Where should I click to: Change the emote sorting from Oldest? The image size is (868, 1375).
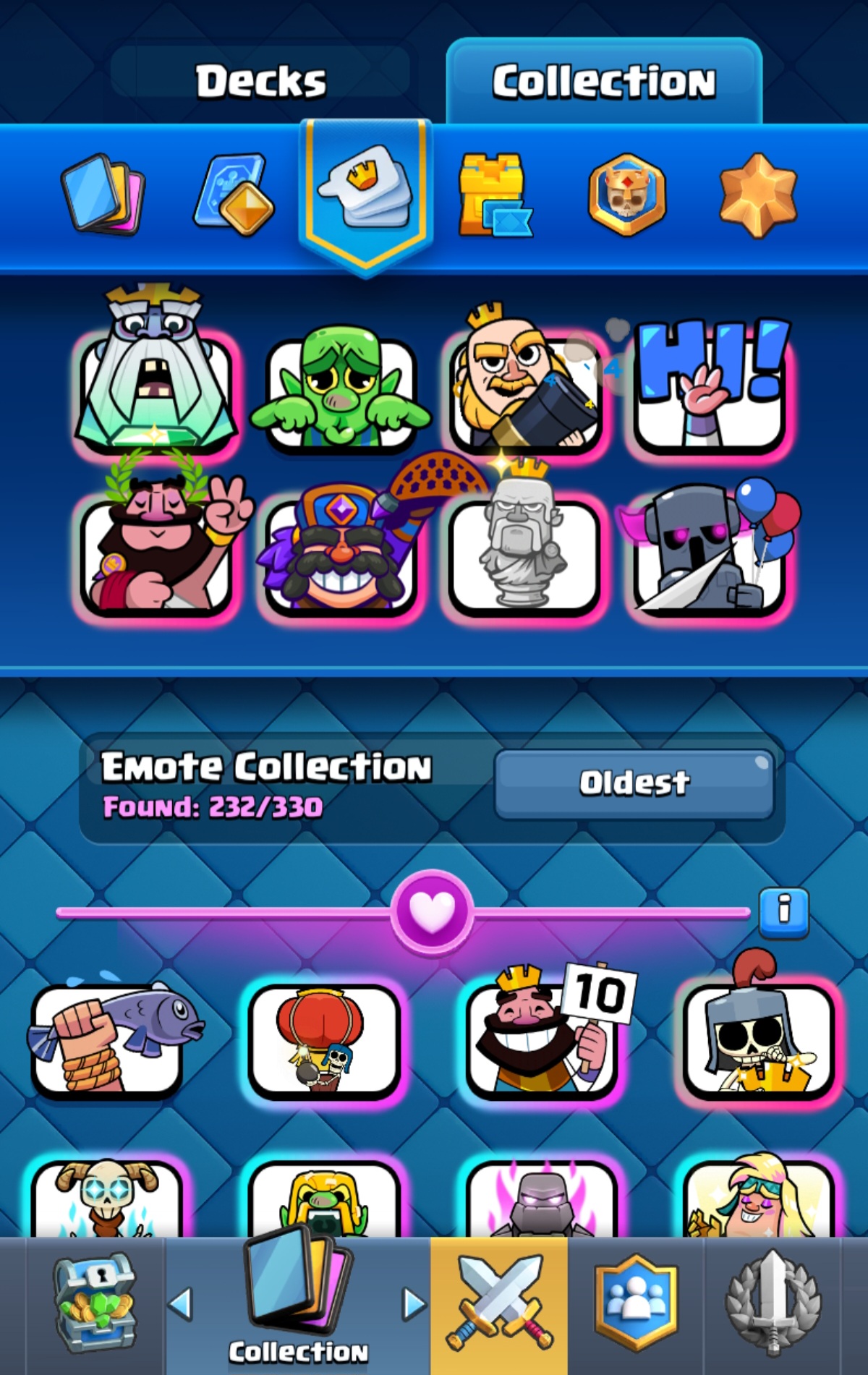pyautogui.click(x=634, y=783)
